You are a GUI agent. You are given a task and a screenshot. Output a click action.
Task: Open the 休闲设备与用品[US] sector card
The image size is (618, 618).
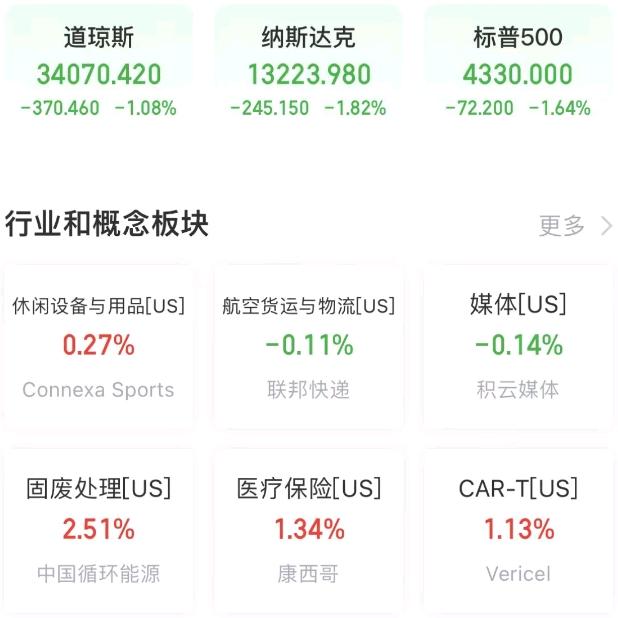click(98, 346)
